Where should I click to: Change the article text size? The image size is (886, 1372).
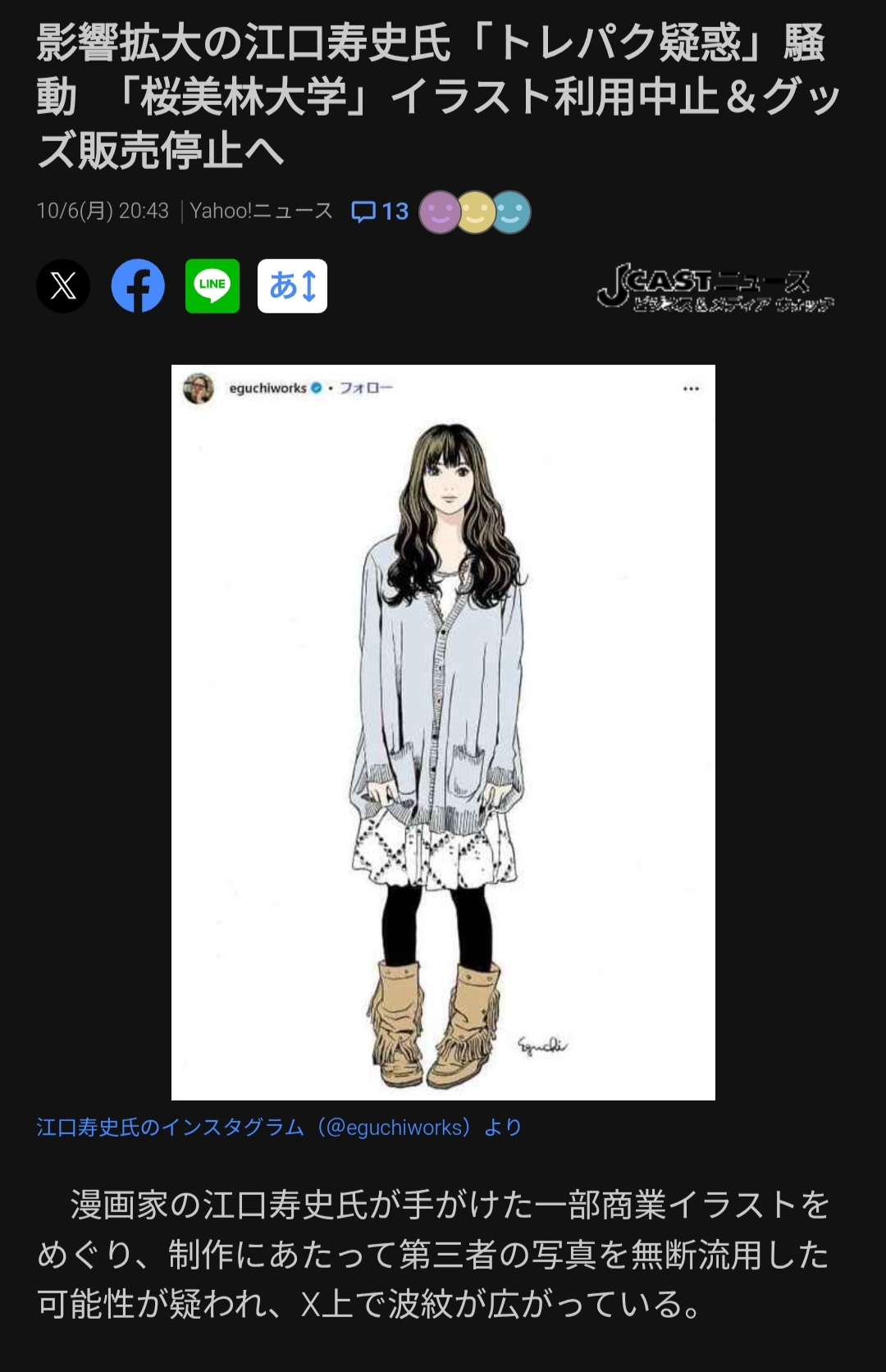pyautogui.click(x=292, y=286)
